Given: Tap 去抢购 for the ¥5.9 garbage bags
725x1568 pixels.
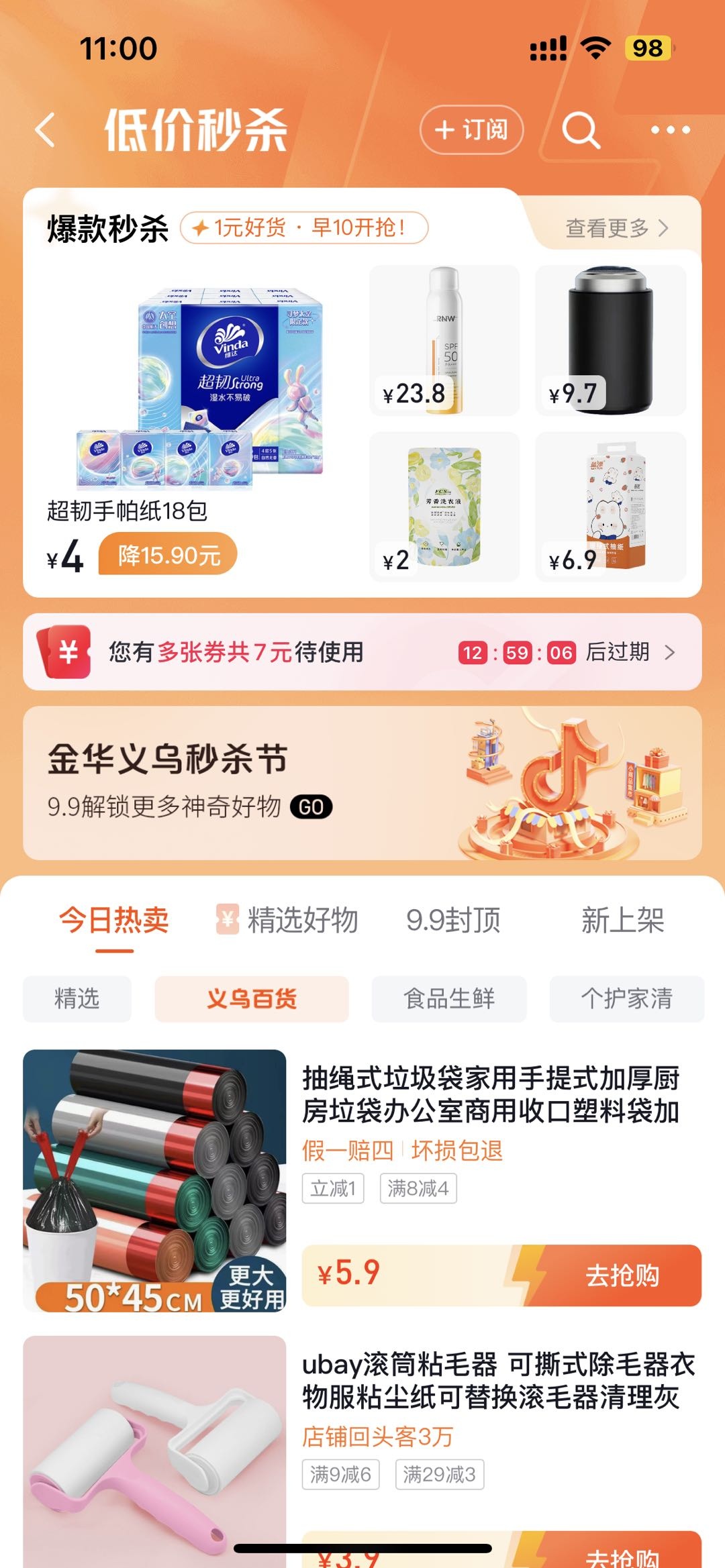Looking at the screenshot, I should [621, 1275].
